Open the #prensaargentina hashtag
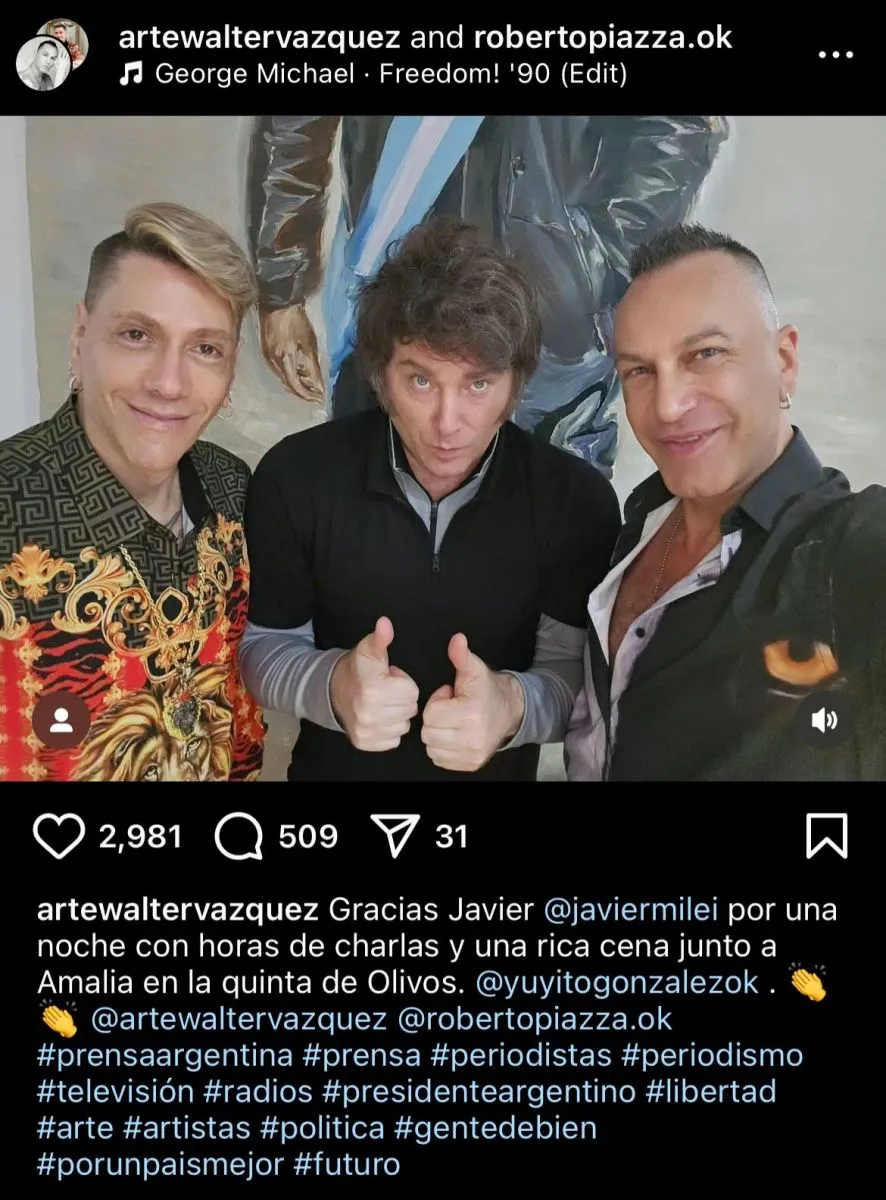The width and height of the screenshot is (886, 1200). [165, 1055]
